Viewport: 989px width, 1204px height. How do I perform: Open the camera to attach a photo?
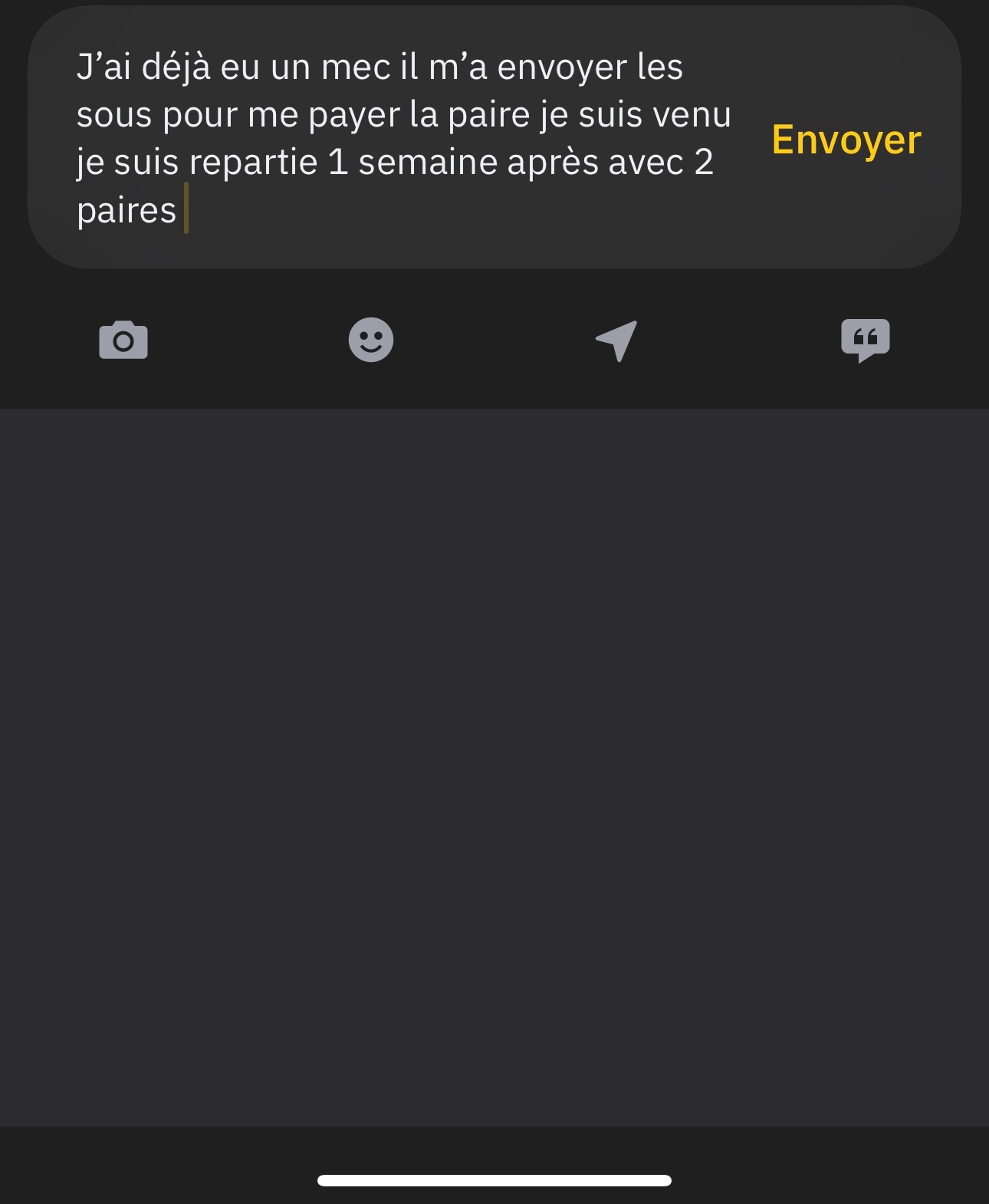(123, 340)
